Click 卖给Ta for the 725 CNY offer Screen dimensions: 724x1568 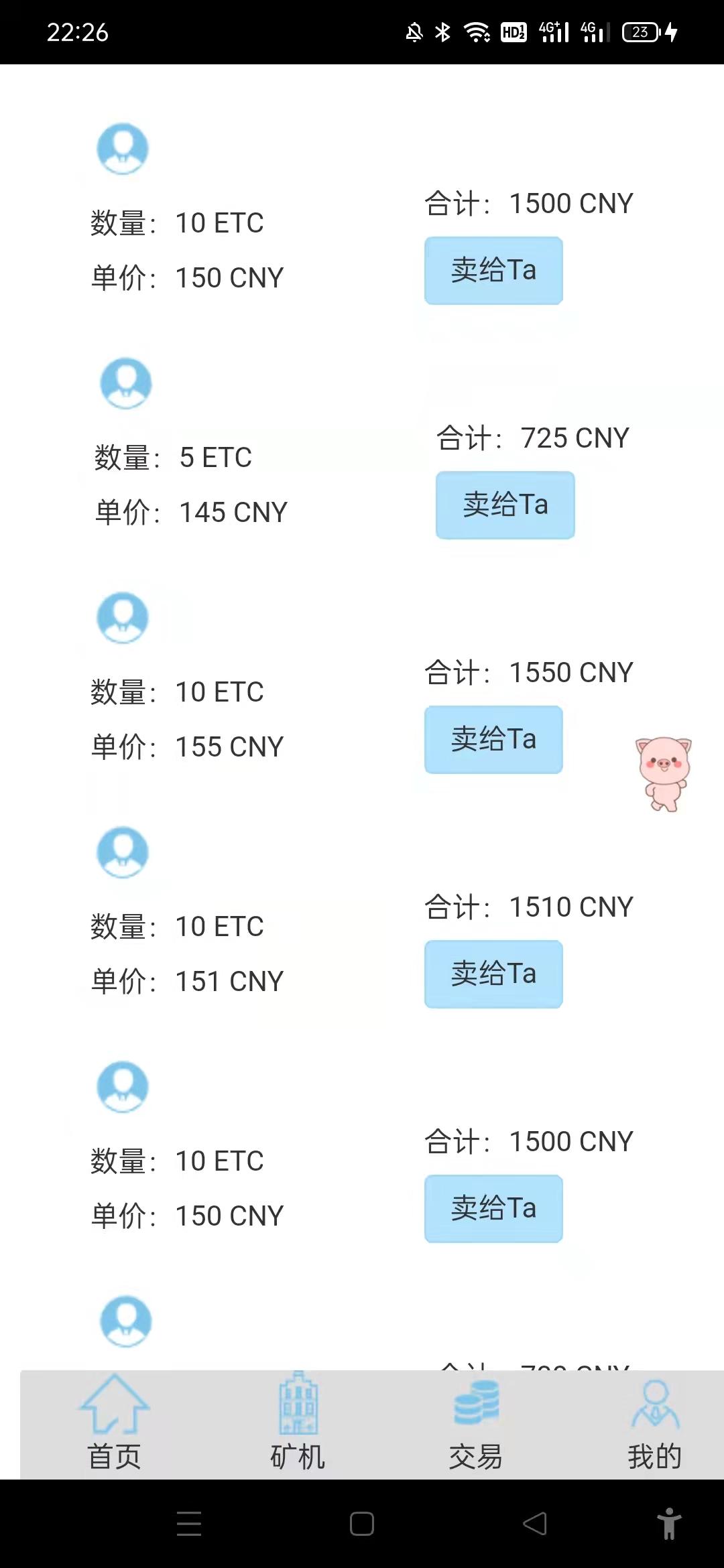pyautogui.click(x=505, y=505)
